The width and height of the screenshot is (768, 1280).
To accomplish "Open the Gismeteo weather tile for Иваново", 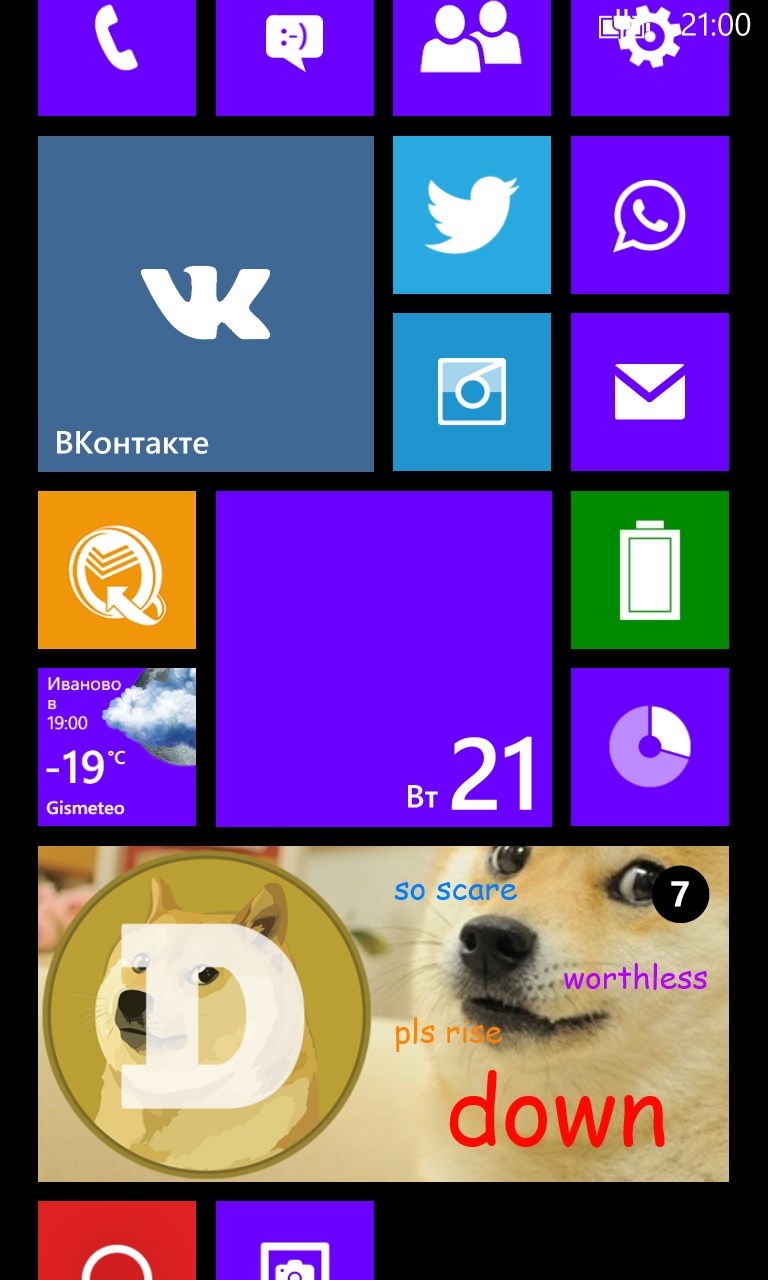I will coord(117,746).
